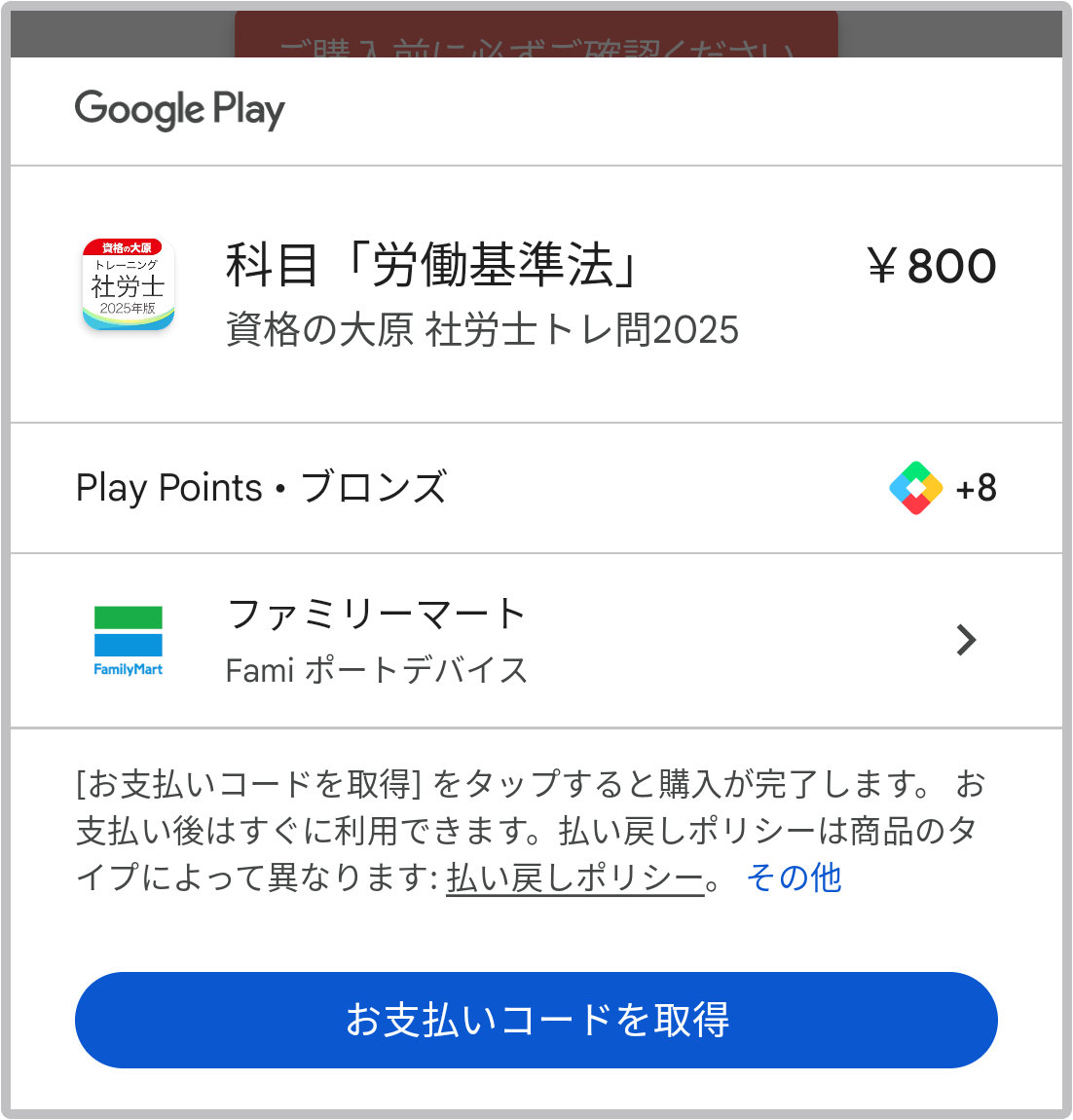Open the 払い戻しポリシー link
Image resolution: width=1073 pixels, height=1120 pixels.
(x=574, y=878)
